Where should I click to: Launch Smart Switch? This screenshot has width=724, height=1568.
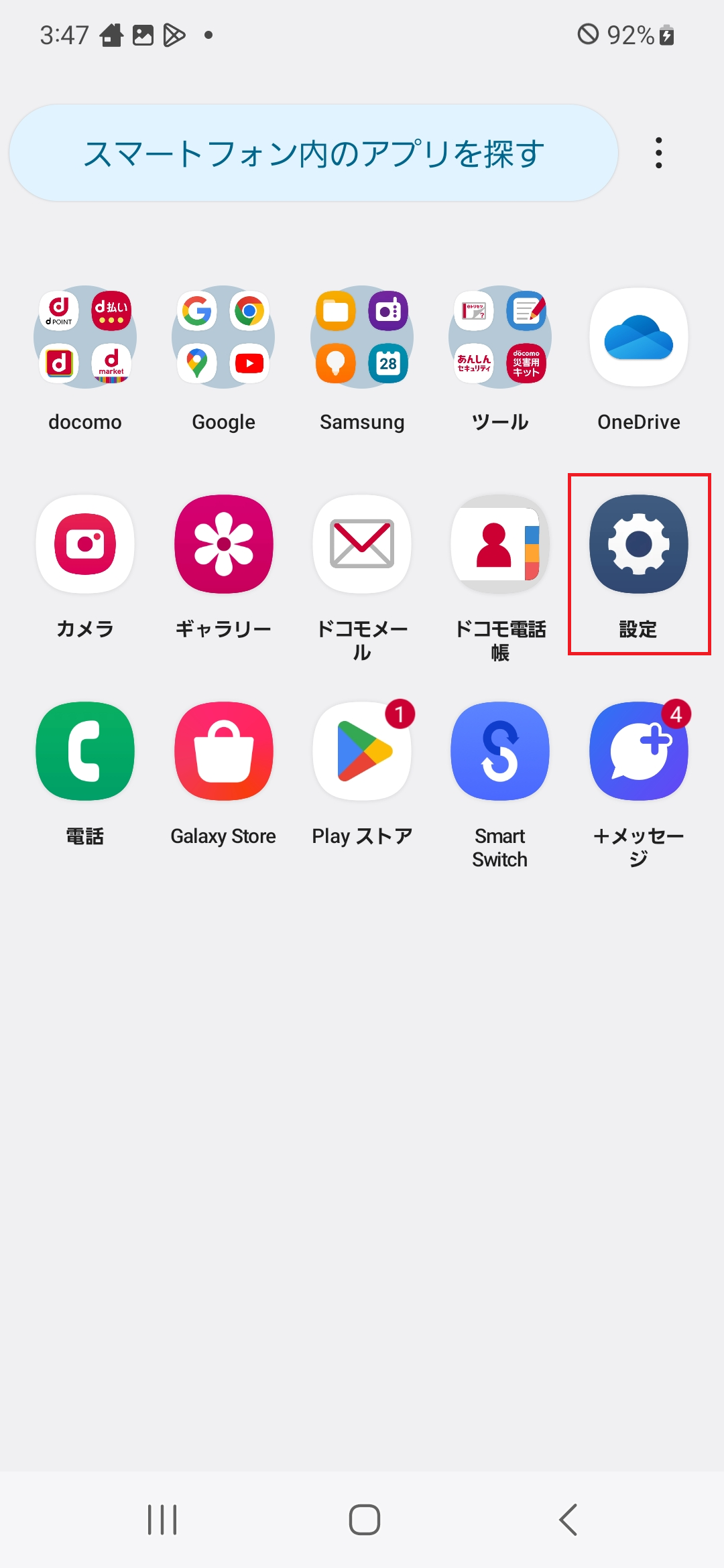500,752
